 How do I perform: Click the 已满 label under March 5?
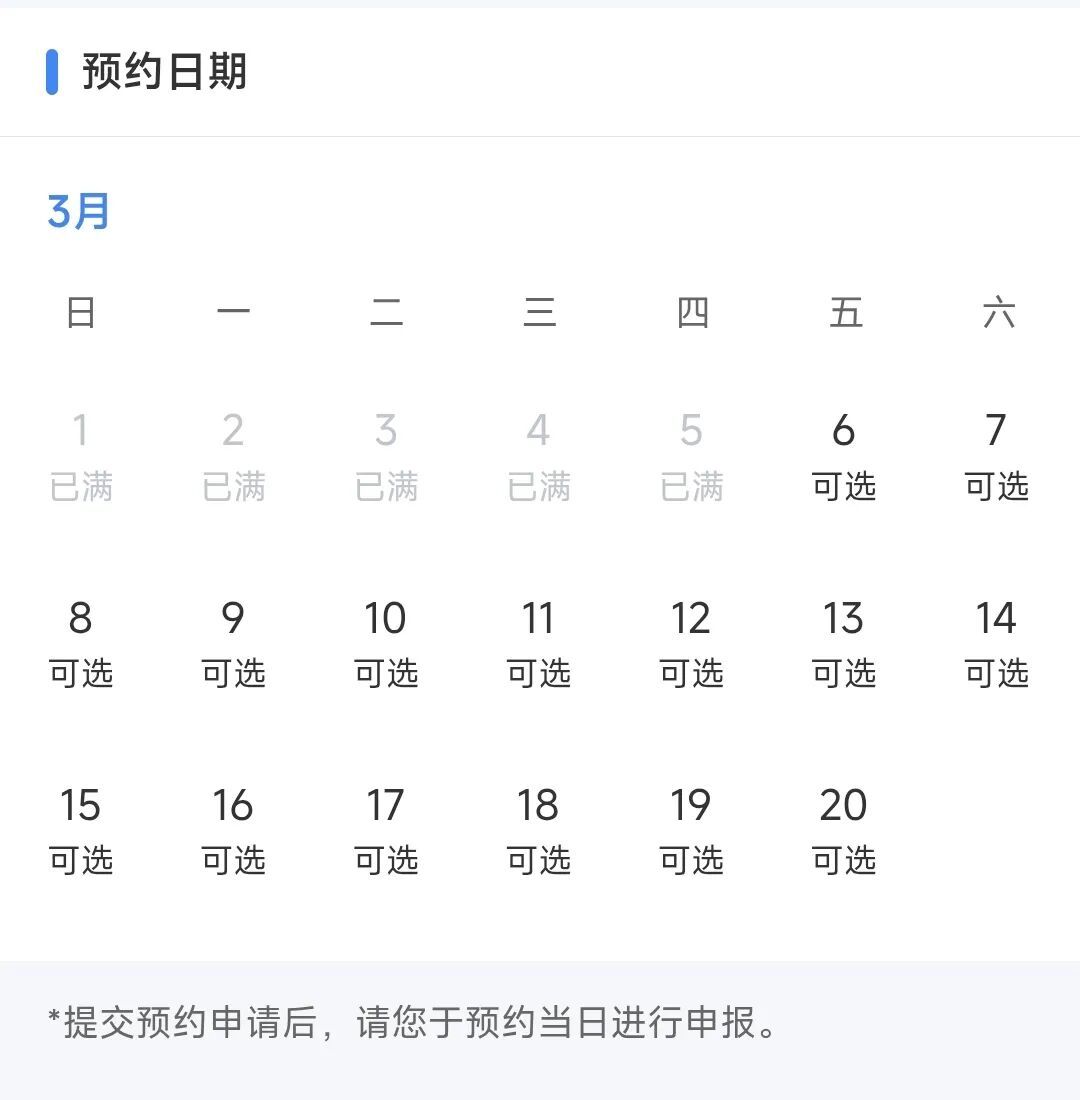pyautogui.click(x=692, y=487)
